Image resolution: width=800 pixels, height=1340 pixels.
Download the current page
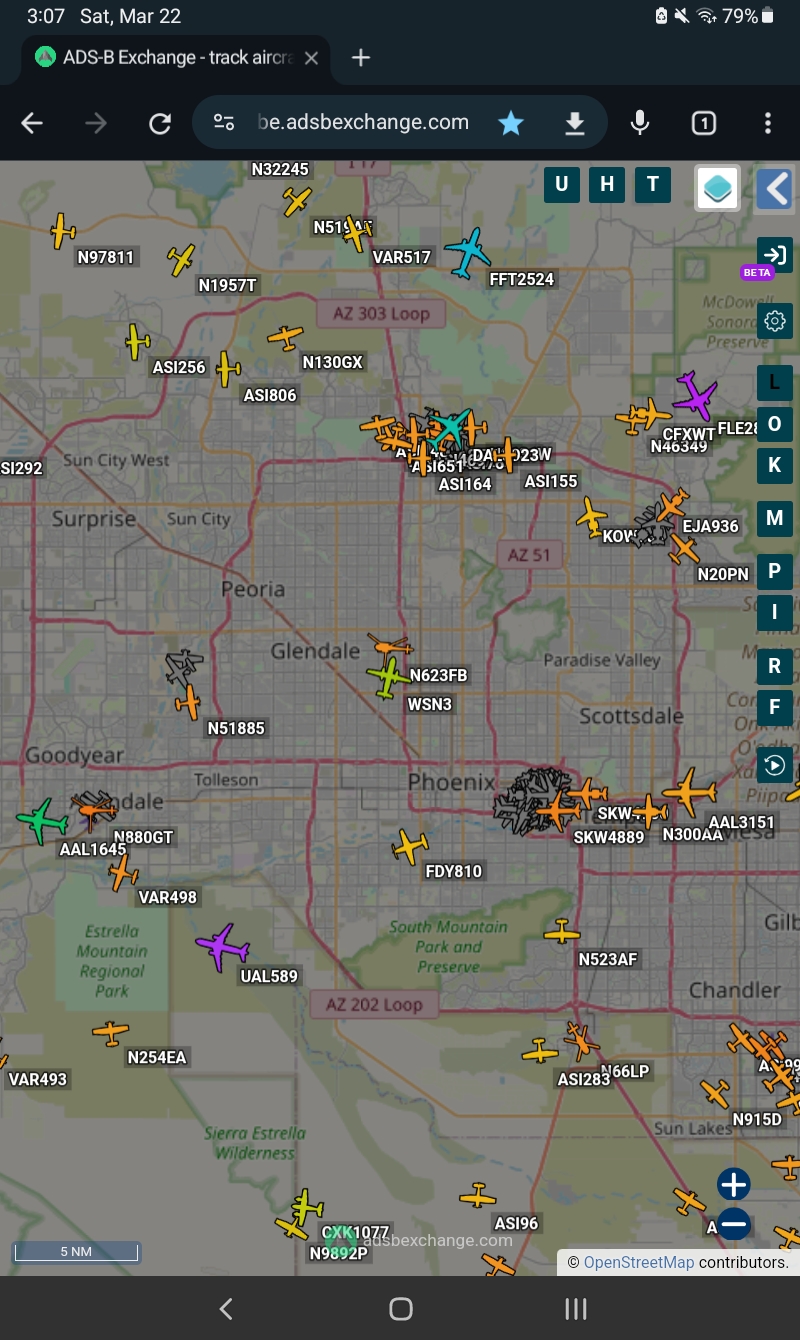[574, 123]
